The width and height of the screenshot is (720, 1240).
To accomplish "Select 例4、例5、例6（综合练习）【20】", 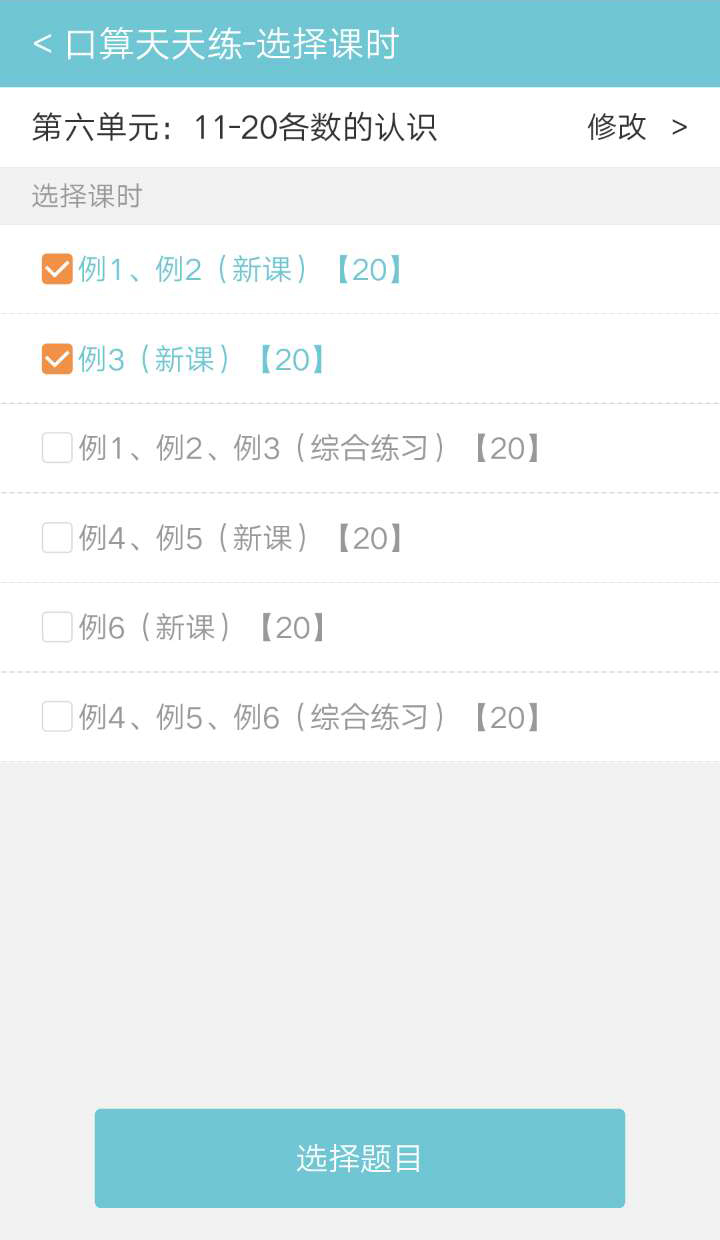I will point(57,717).
